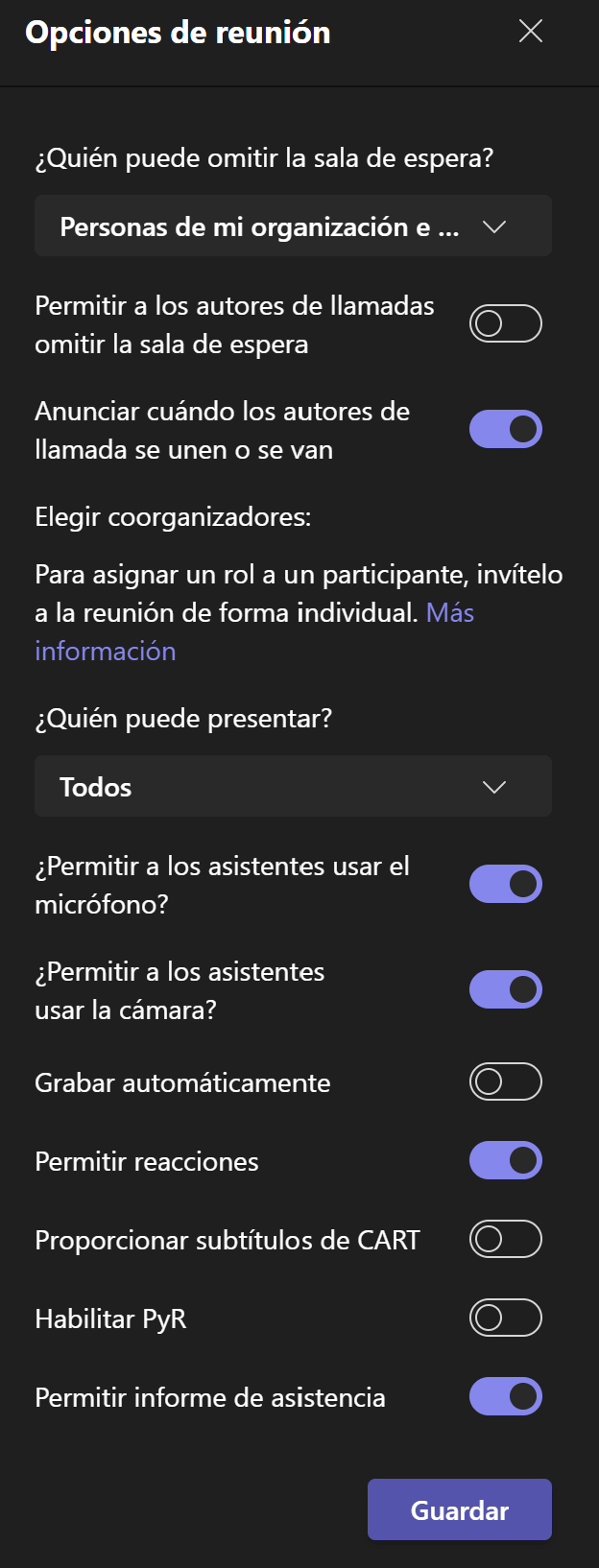Expand the sala de espera dropdown
599x1568 pixels.
click(293, 226)
